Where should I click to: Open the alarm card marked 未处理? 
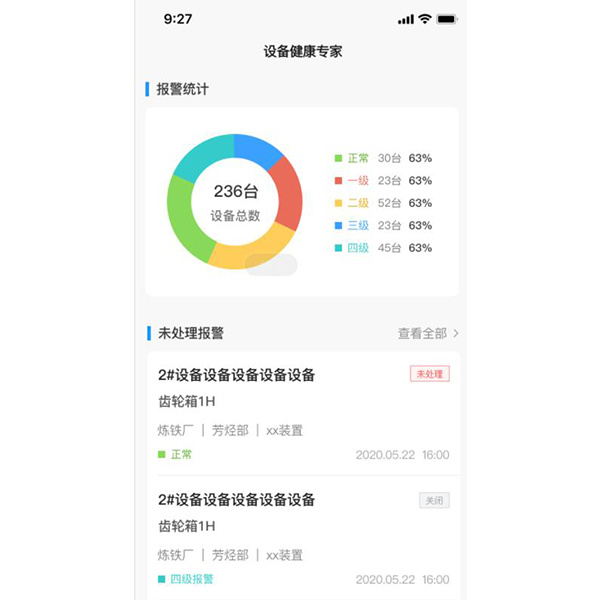303,412
